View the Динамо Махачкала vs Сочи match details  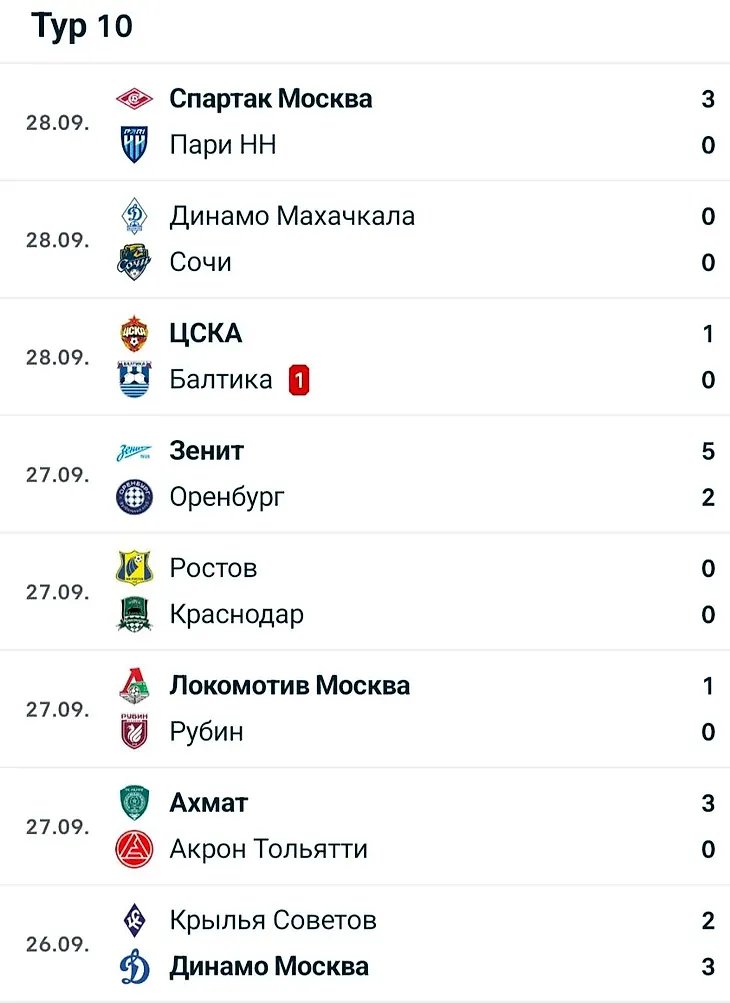365,239
